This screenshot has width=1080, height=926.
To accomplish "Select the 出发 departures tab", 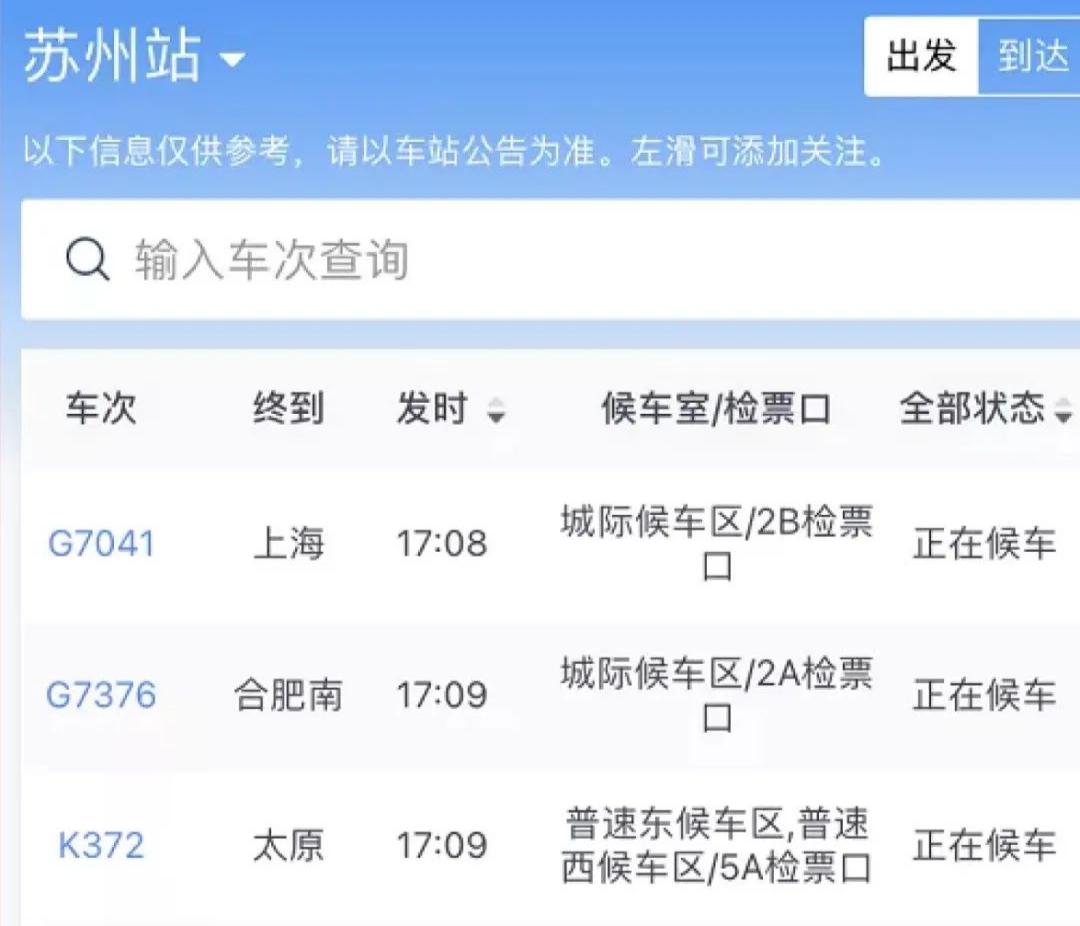I will 921,56.
